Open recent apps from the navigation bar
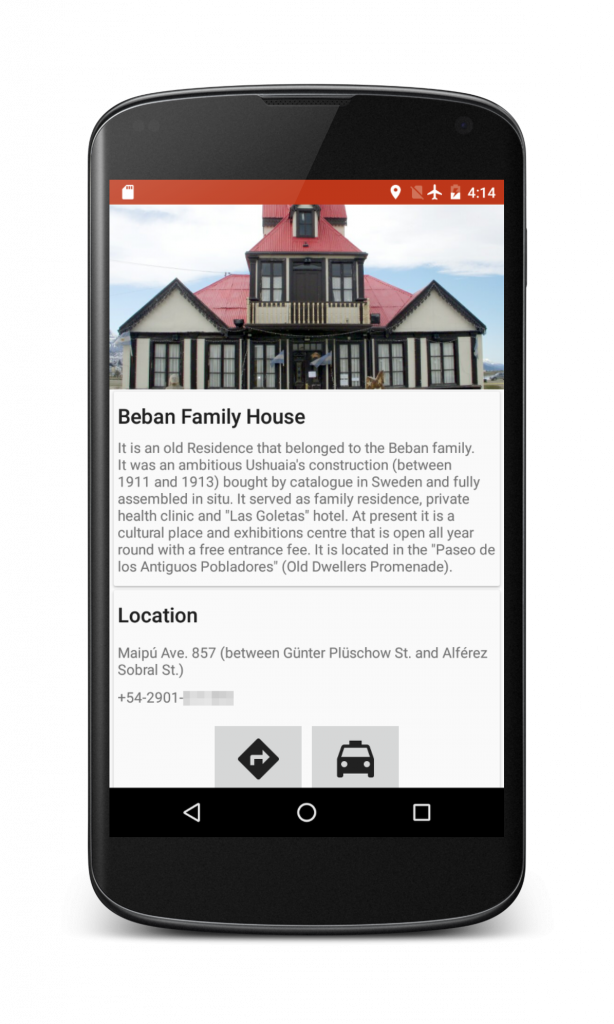Image resolution: width=614 pixels, height=1024 pixels. point(422,812)
